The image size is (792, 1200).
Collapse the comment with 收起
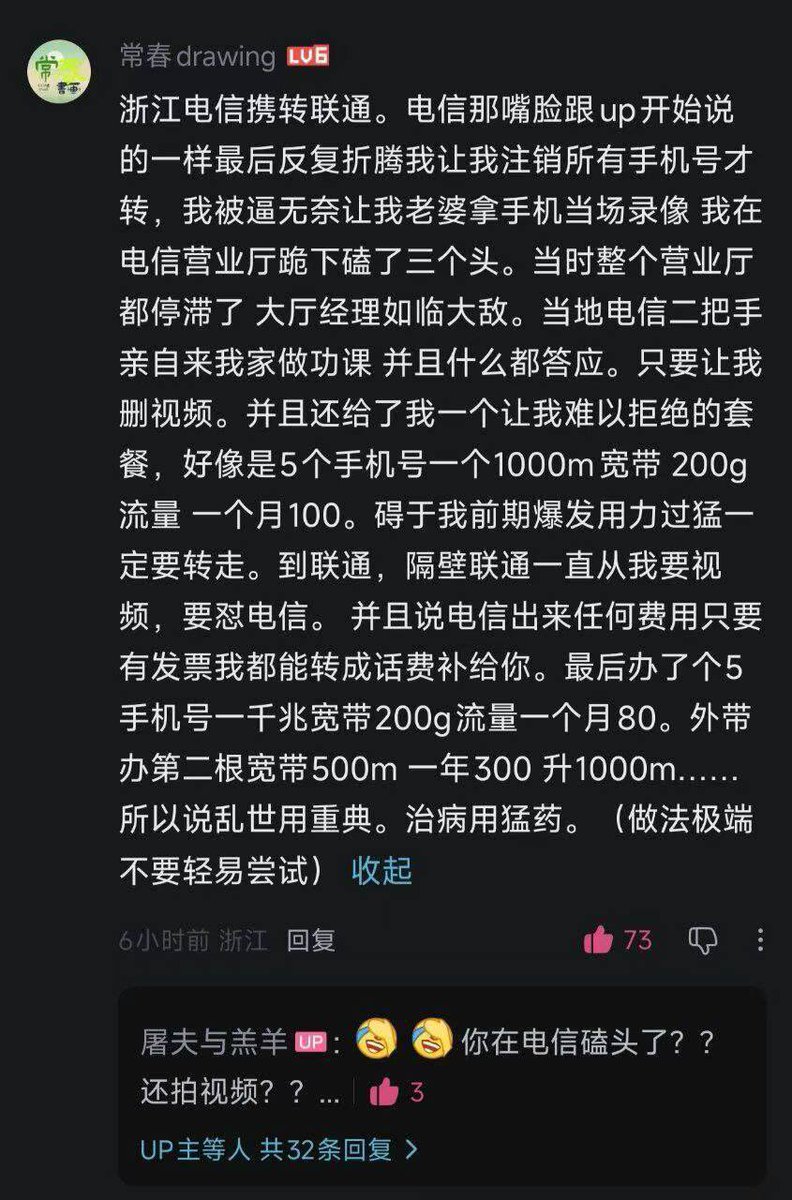(381, 870)
